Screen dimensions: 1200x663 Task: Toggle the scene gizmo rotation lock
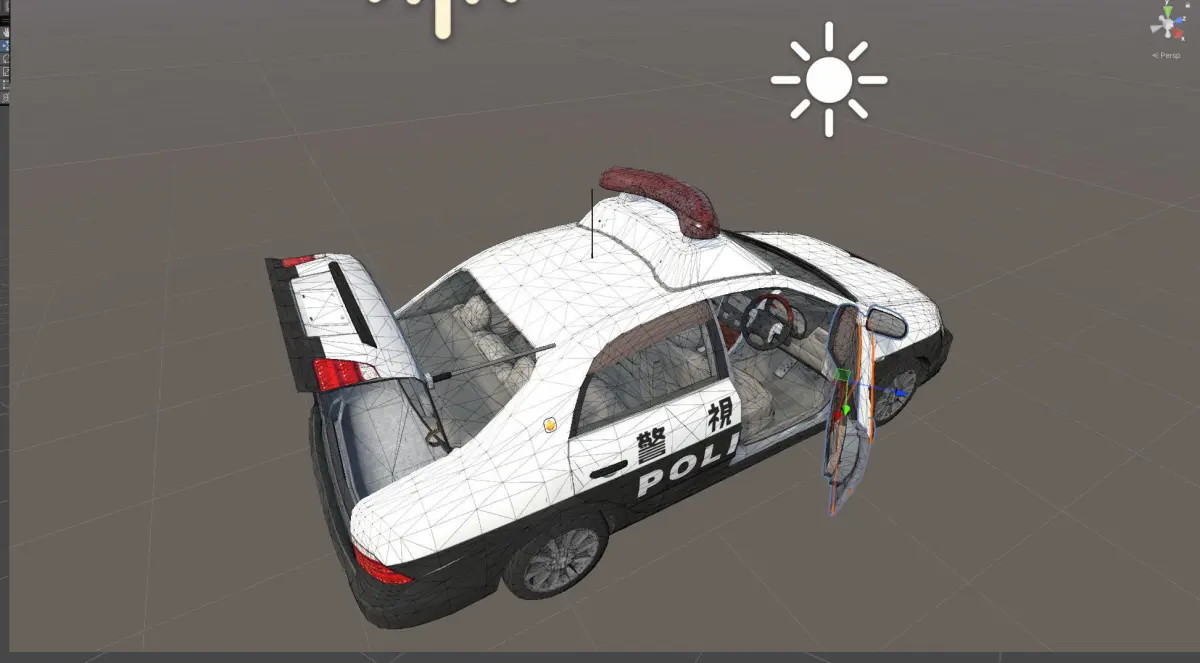[1187, 5]
